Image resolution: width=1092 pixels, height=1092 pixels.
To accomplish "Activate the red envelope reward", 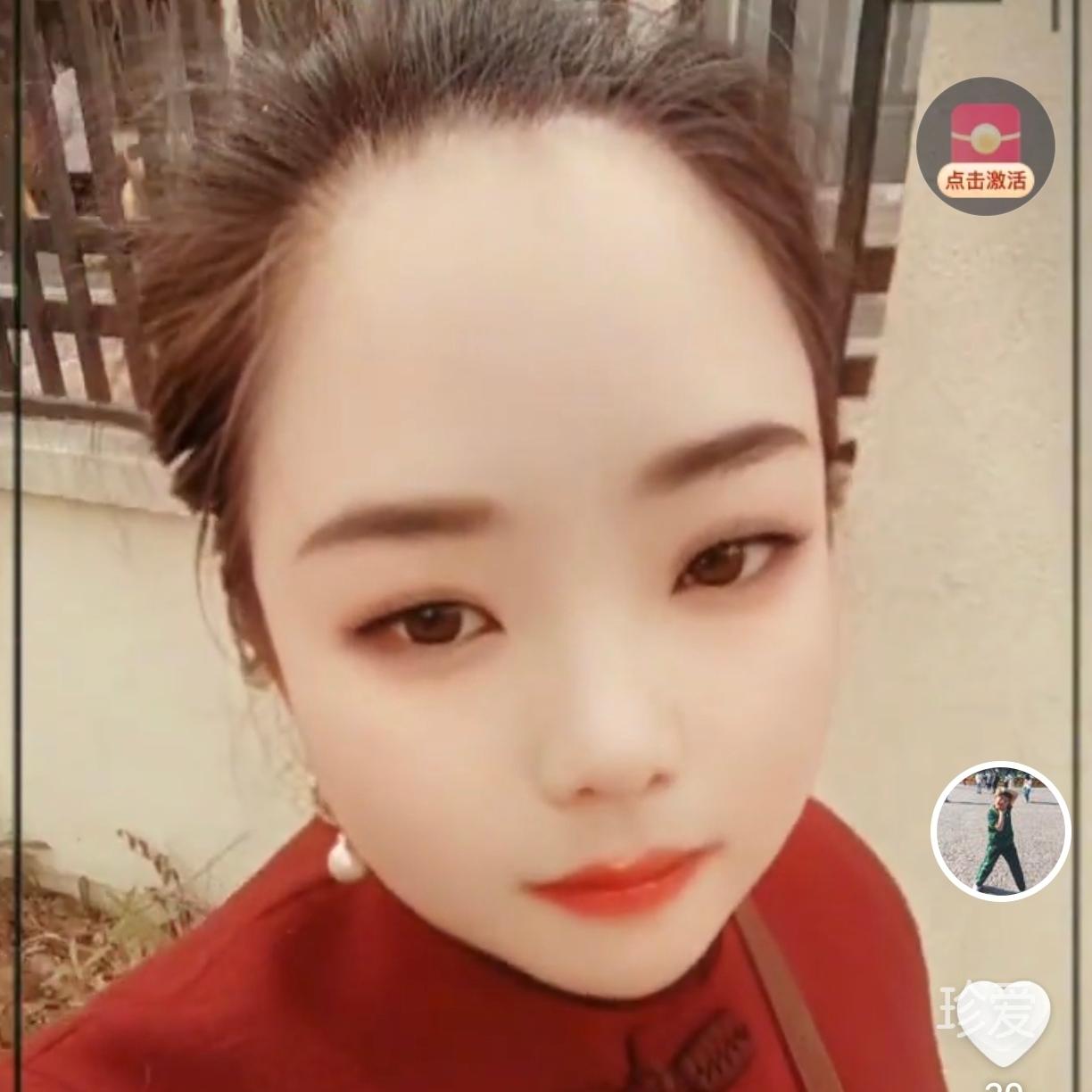I will click(x=985, y=147).
